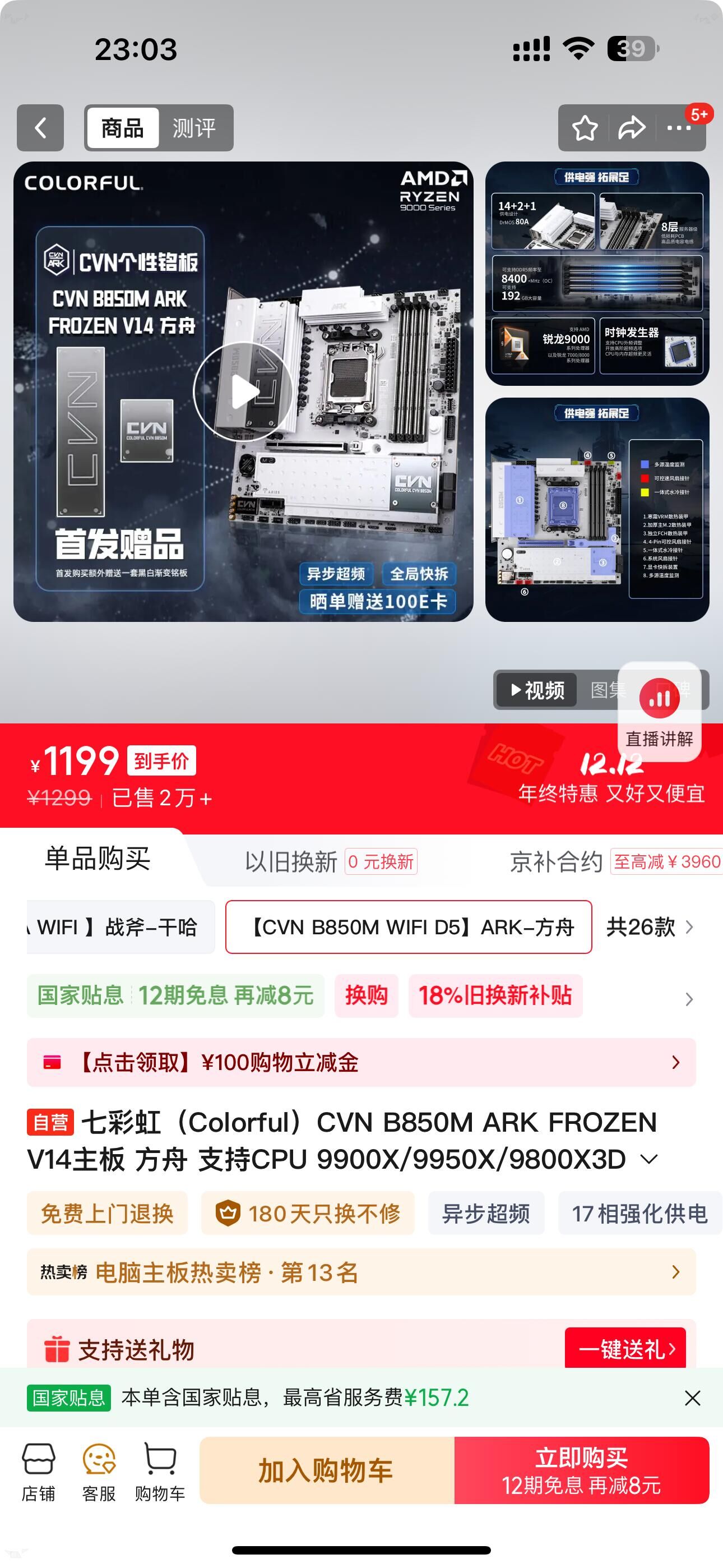
Task: Go back using the top-left arrow
Action: pos(40,128)
